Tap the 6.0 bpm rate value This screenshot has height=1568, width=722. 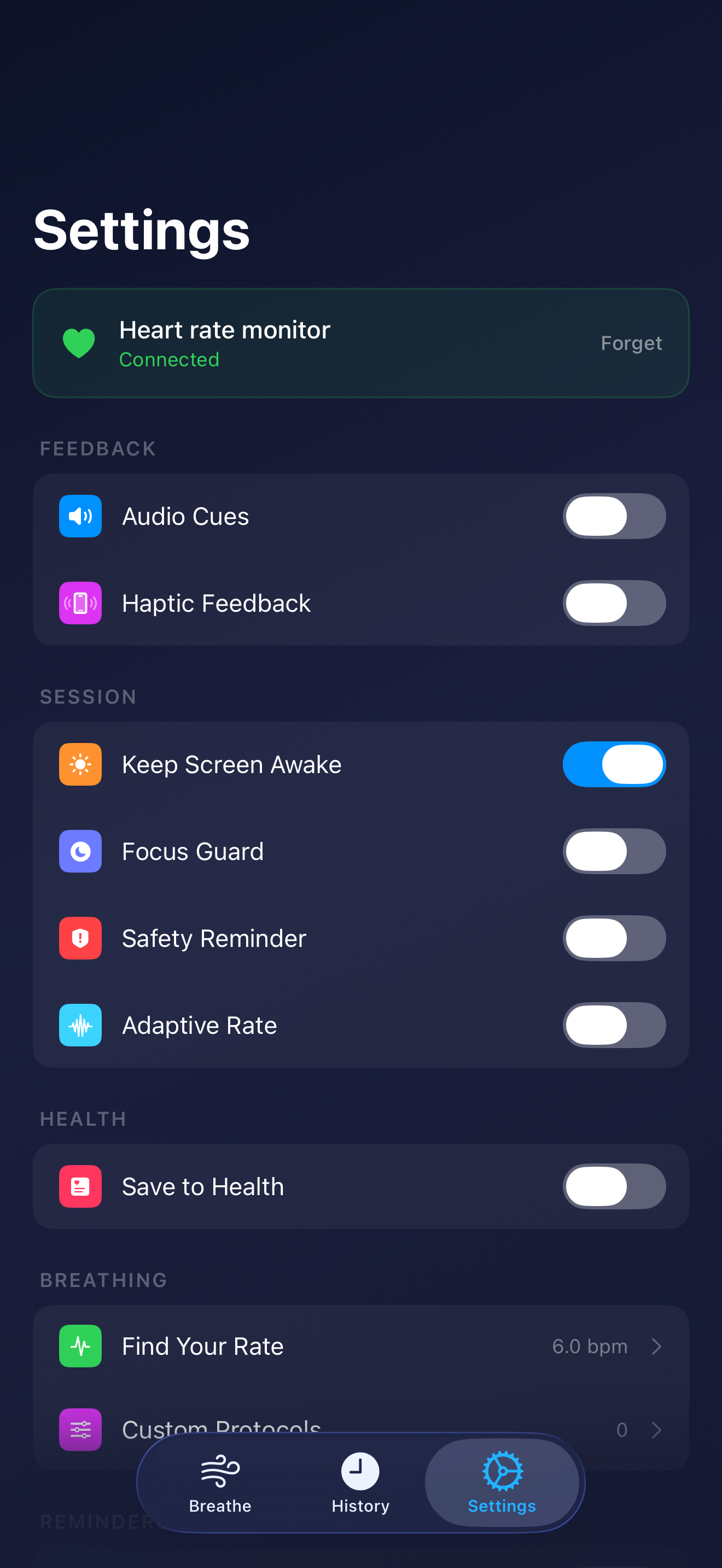pyautogui.click(x=589, y=1346)
